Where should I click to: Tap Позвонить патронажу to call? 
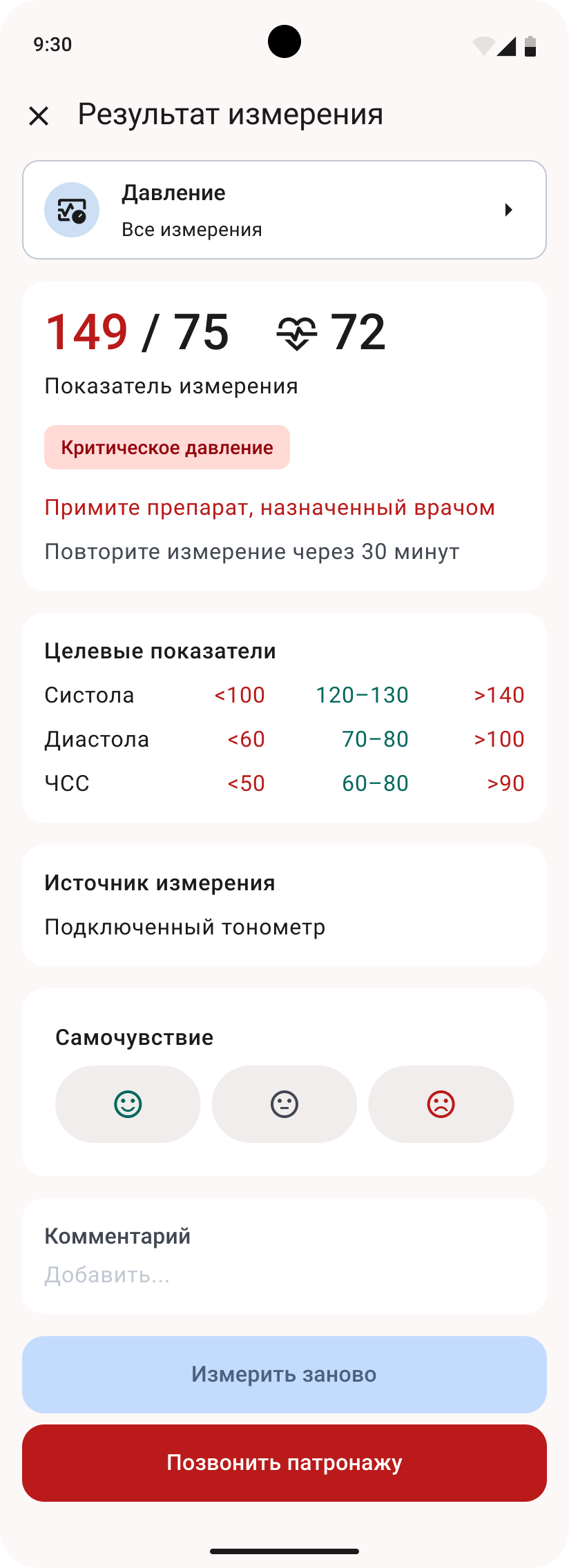coord(284,1462)
